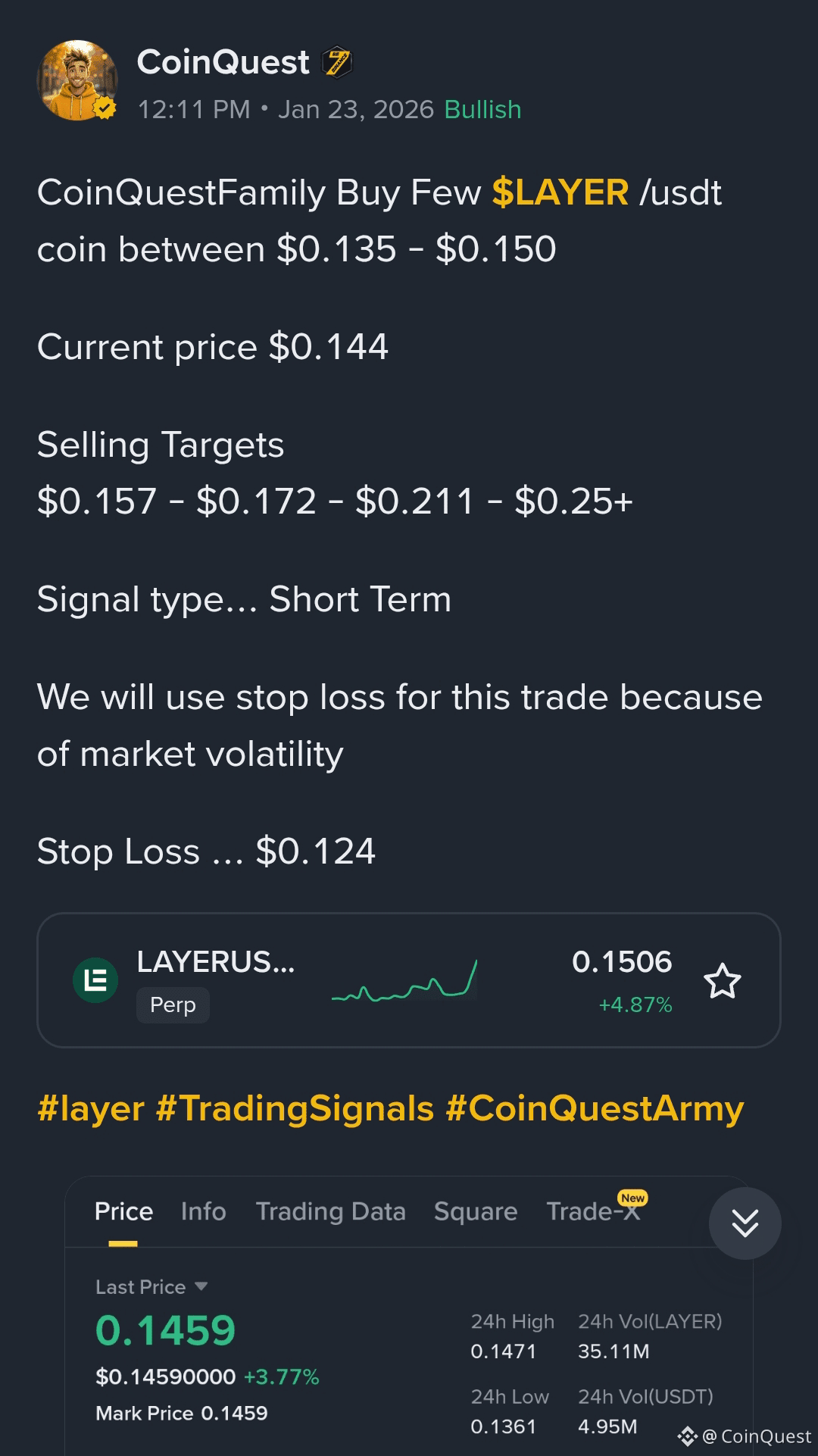Click the #TradingSignals hashtag
The width and height of the screenshot is (818, 1456).
294,1108
